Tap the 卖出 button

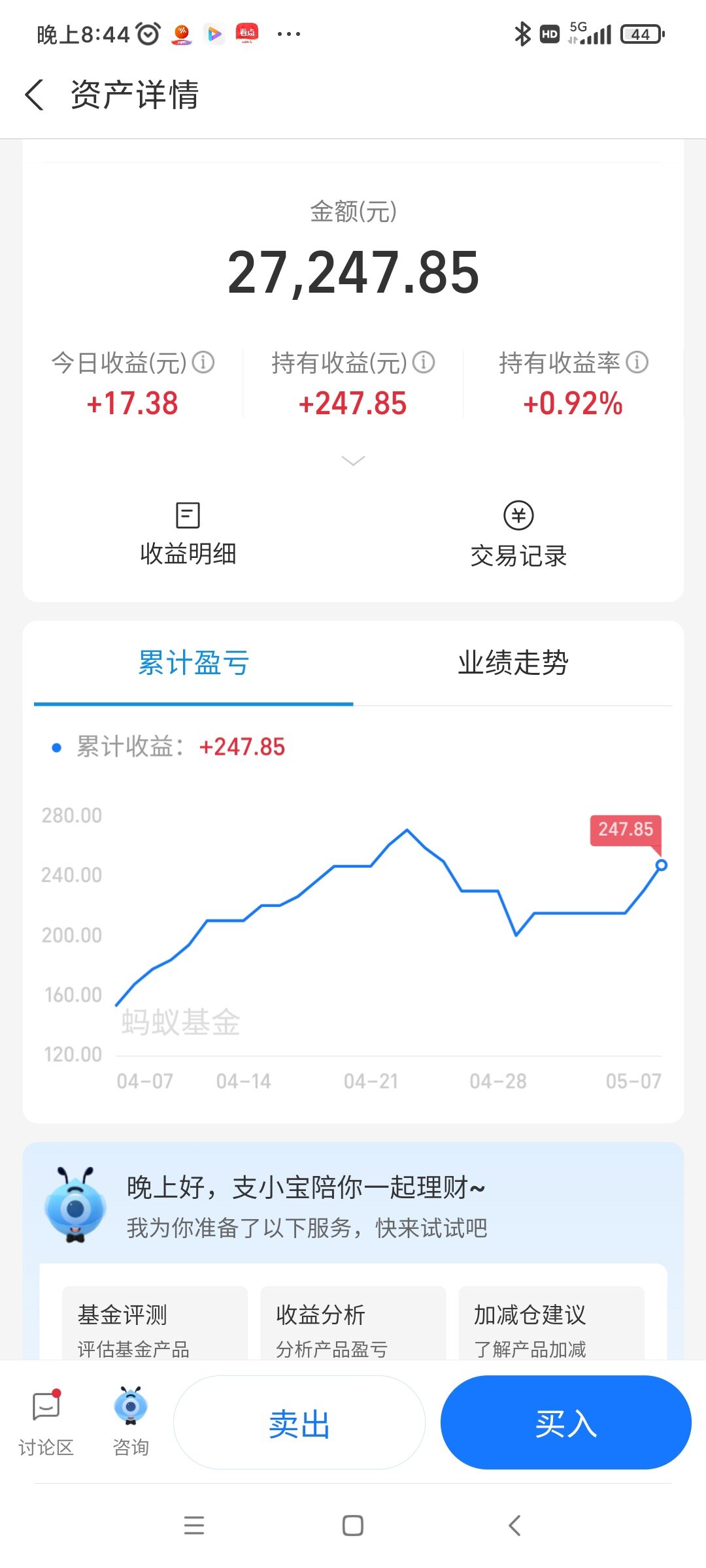(x=299, y=1422)
